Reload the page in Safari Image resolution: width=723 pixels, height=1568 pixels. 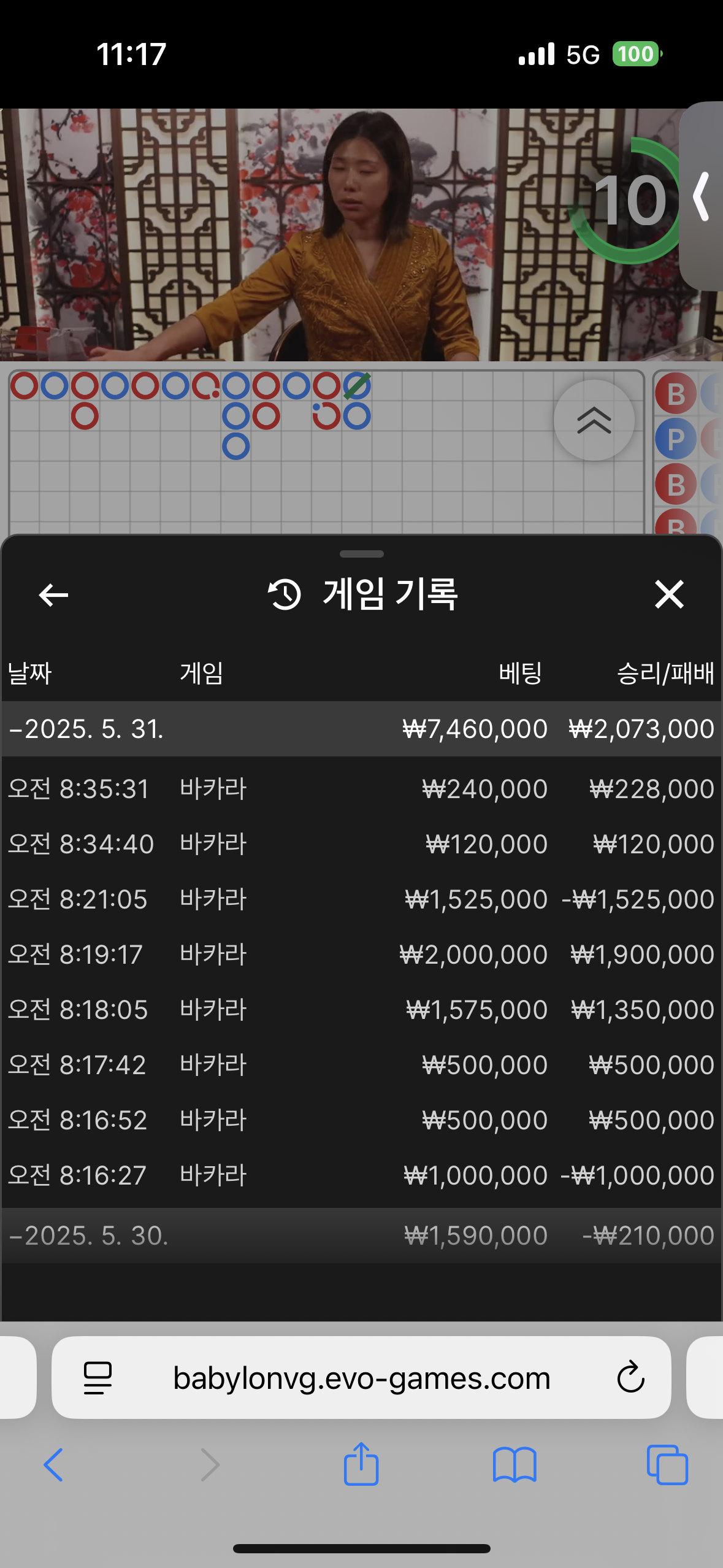point(630,1378)
